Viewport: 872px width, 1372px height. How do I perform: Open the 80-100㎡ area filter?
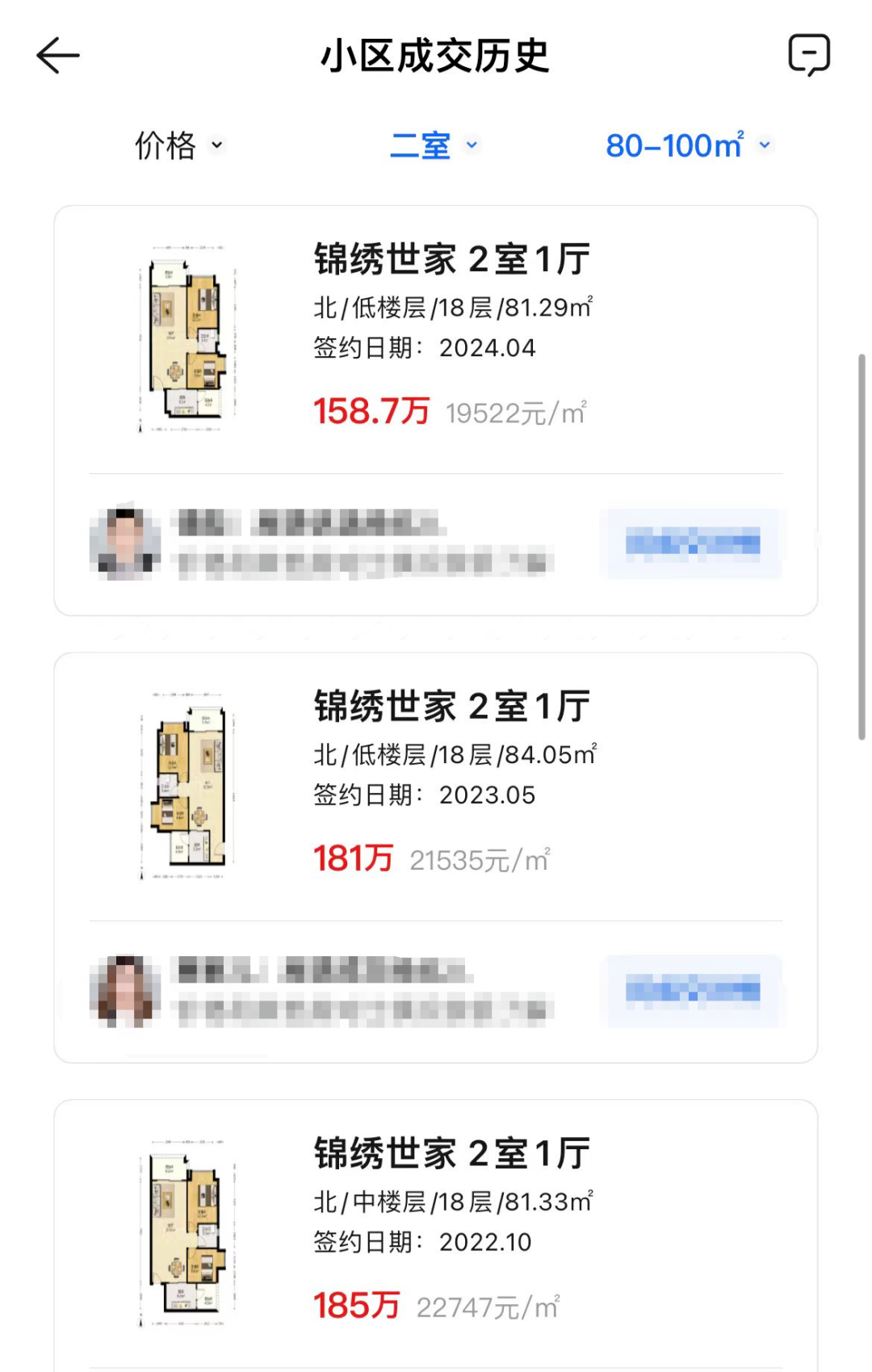tap(688, 145)
